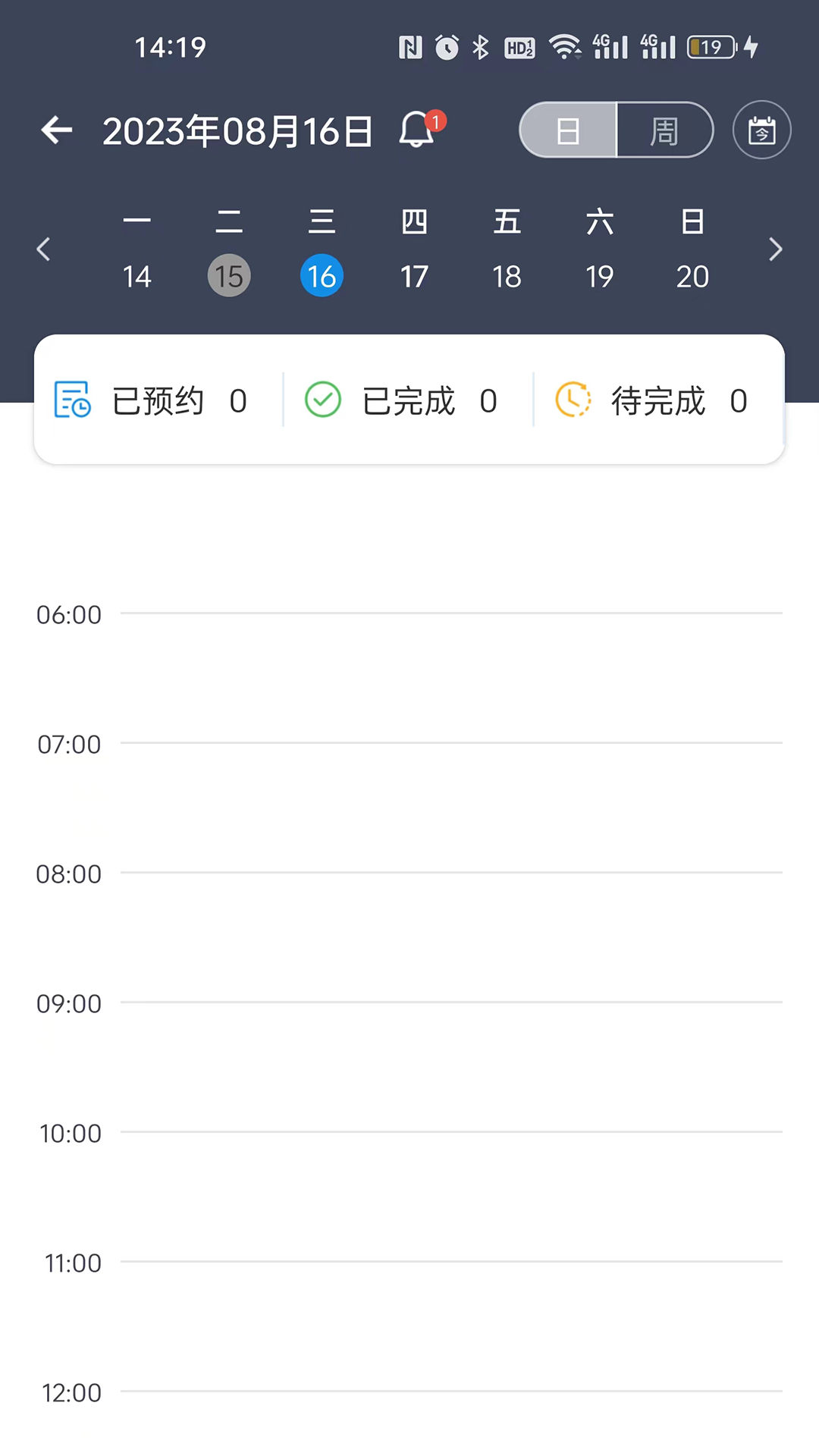This screenshot has height=1456, width=819.
Task: Click the green 已完成 checkmark icon
Action: (322, 400)
